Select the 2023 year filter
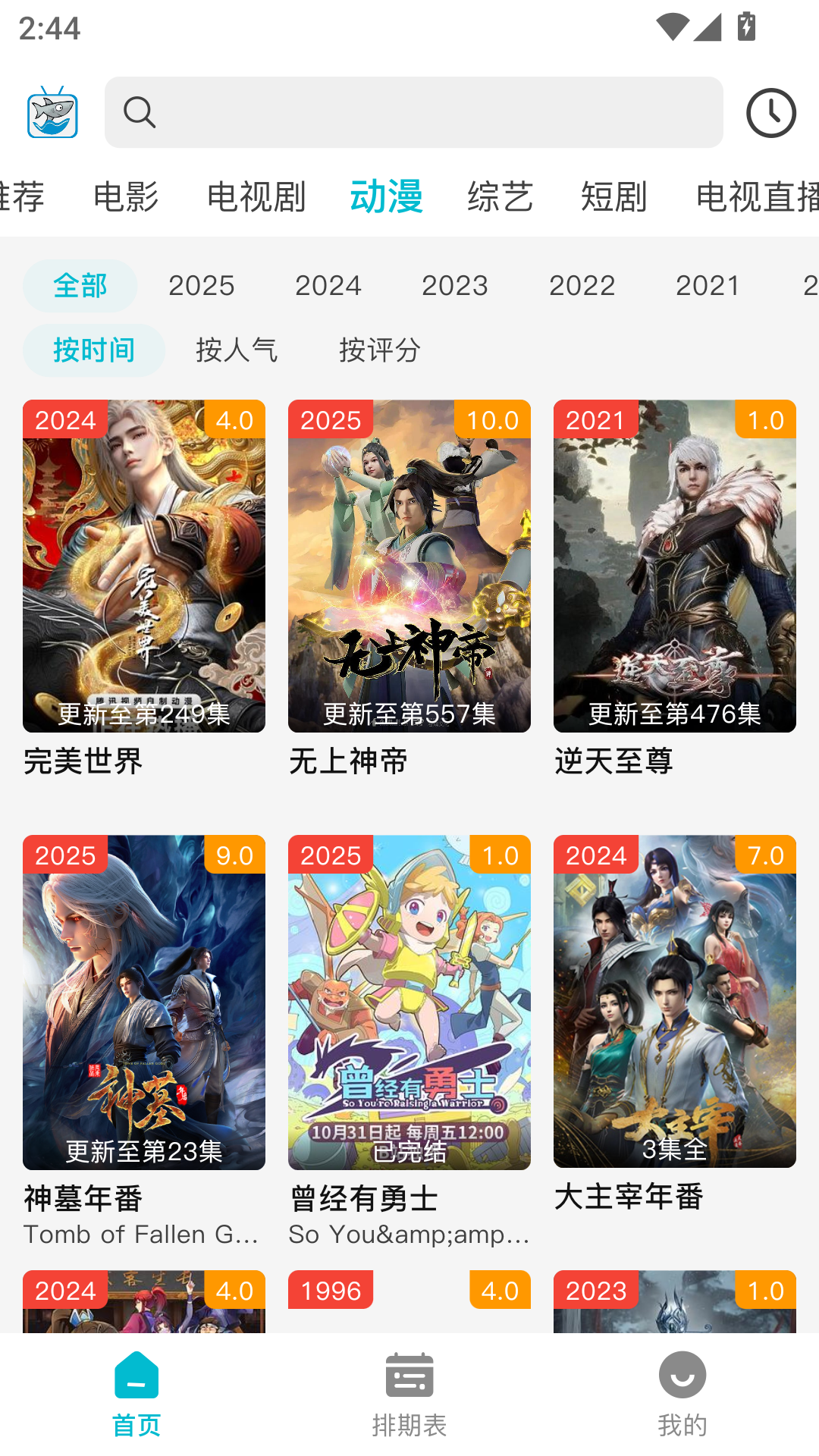Image resolution: width=819 pixels, height=1456 pixels. click(x=455, y=286)
